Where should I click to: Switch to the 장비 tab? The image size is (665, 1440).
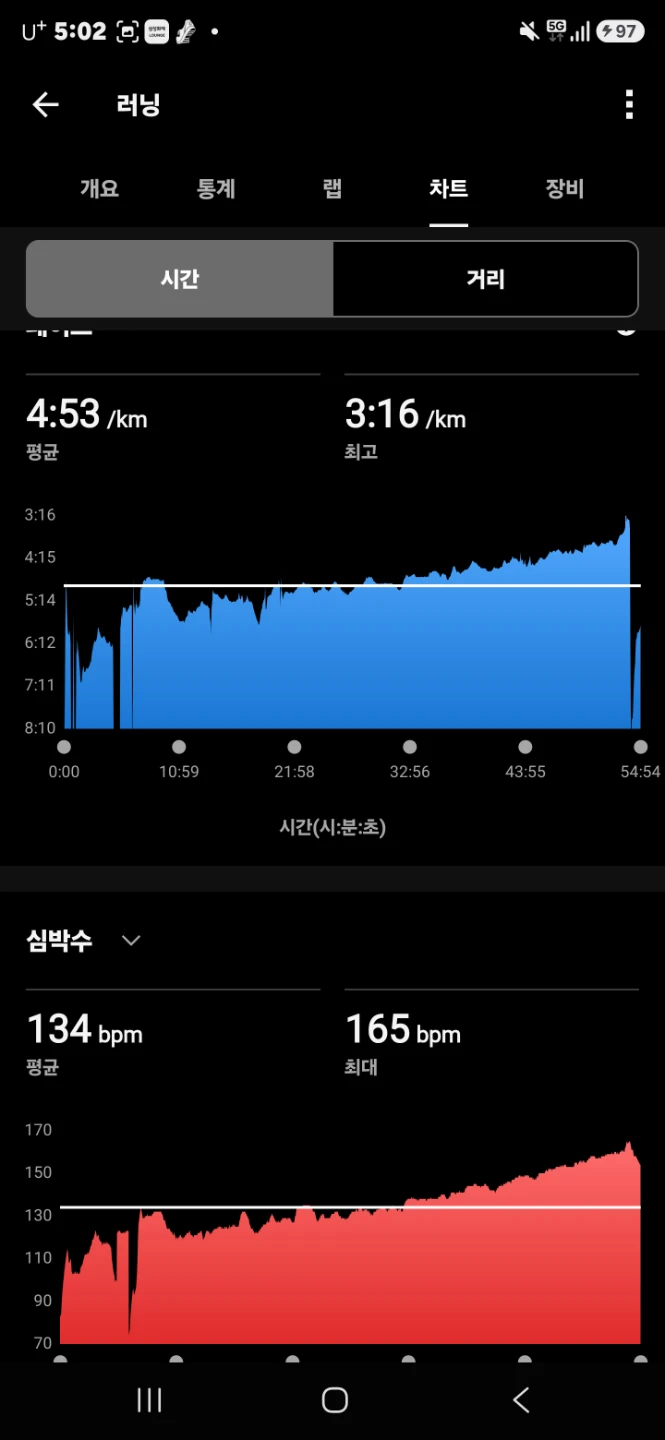click(565, 188)
